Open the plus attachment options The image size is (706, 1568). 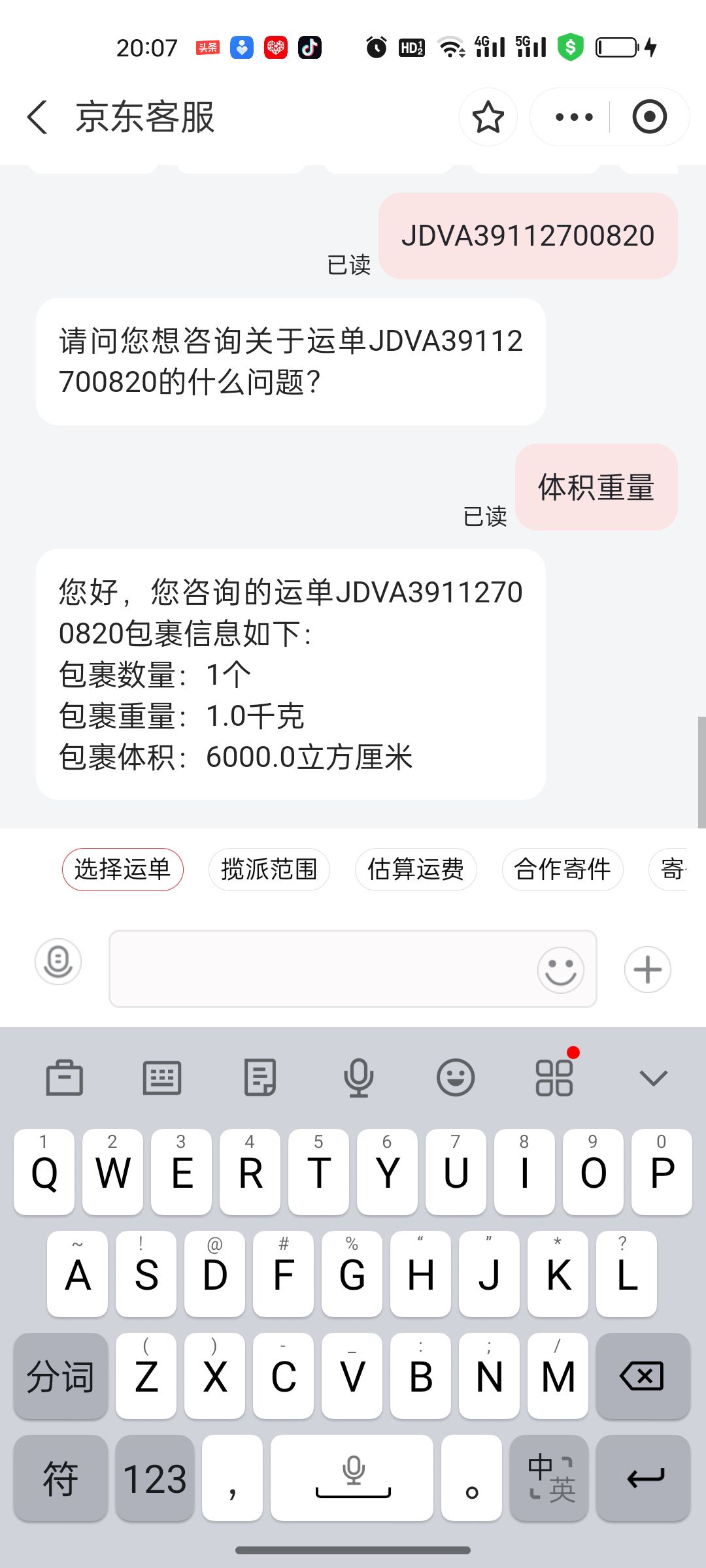click(x=647, y=970)
